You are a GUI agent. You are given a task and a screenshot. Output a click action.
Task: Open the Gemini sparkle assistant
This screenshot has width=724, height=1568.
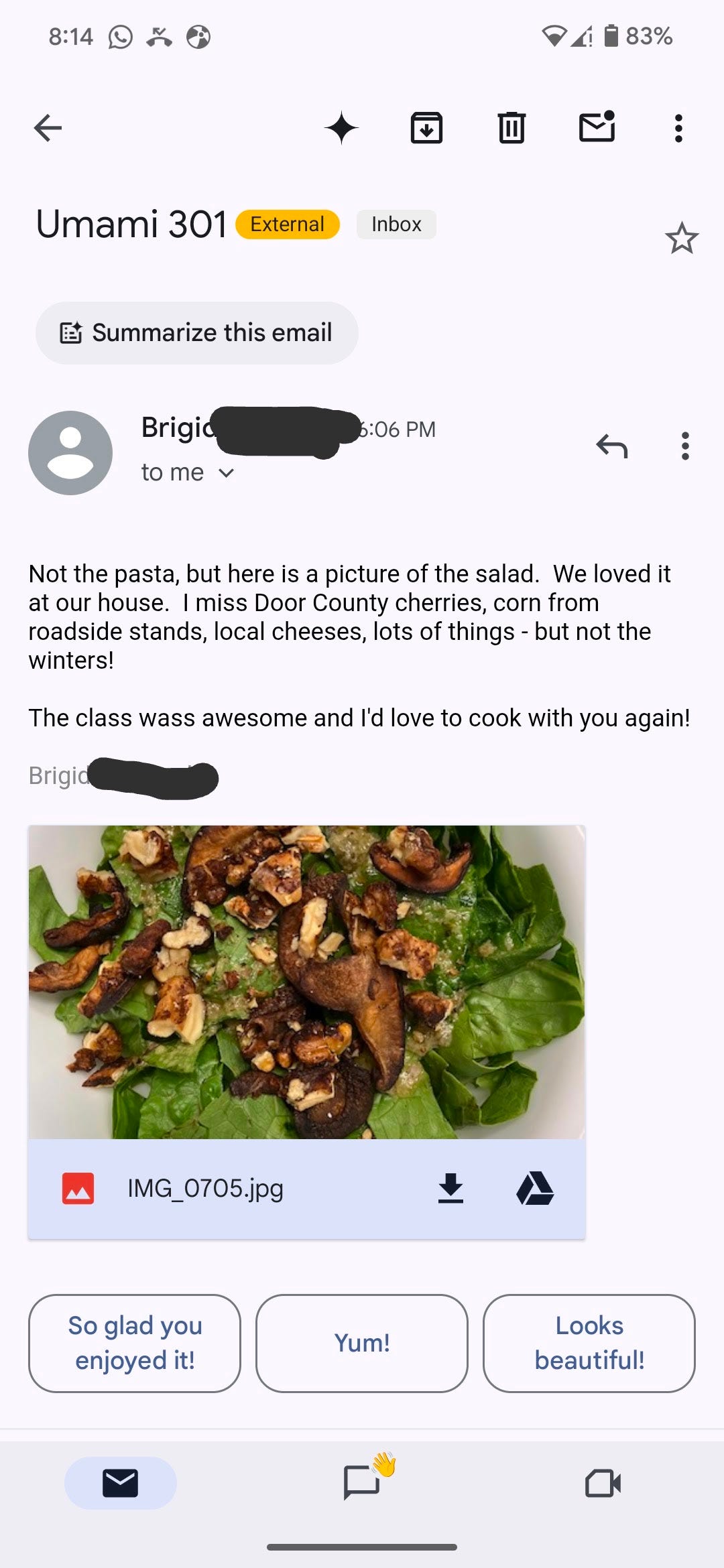341,128
